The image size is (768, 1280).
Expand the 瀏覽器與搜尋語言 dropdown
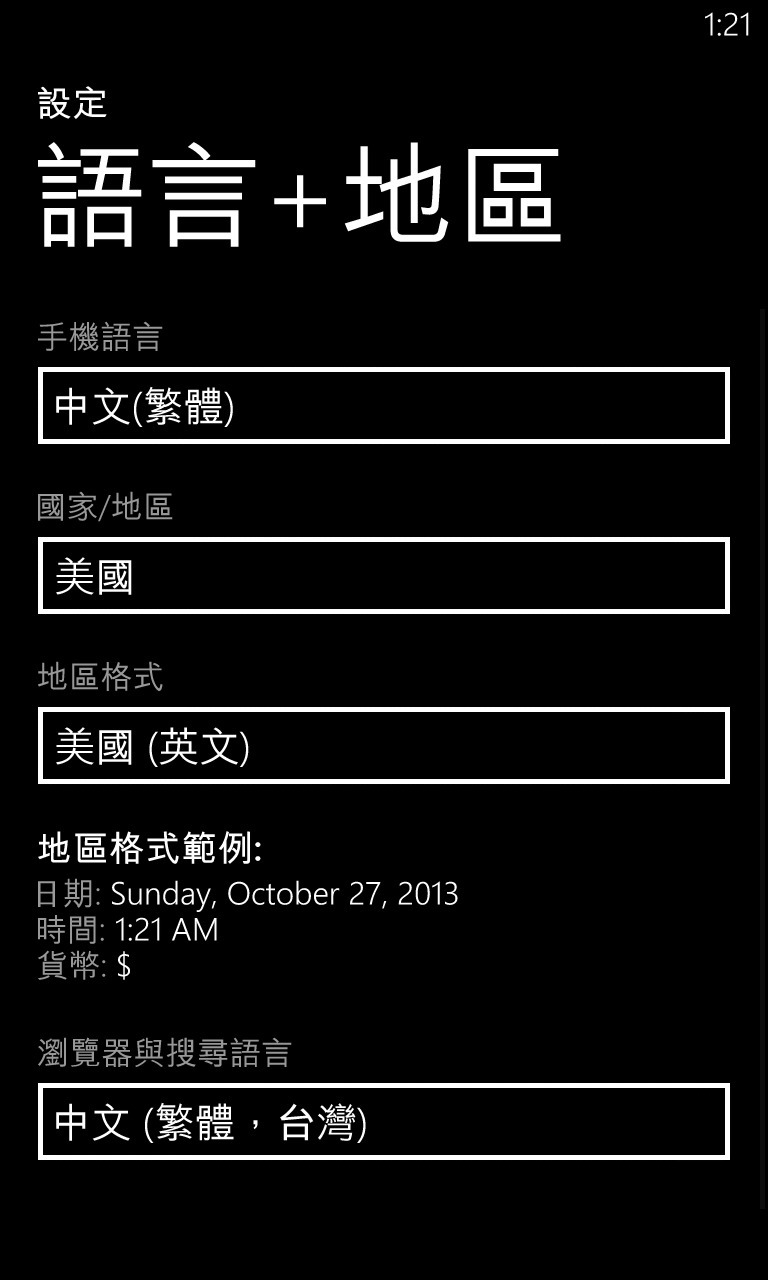(x=384, y=1122)
